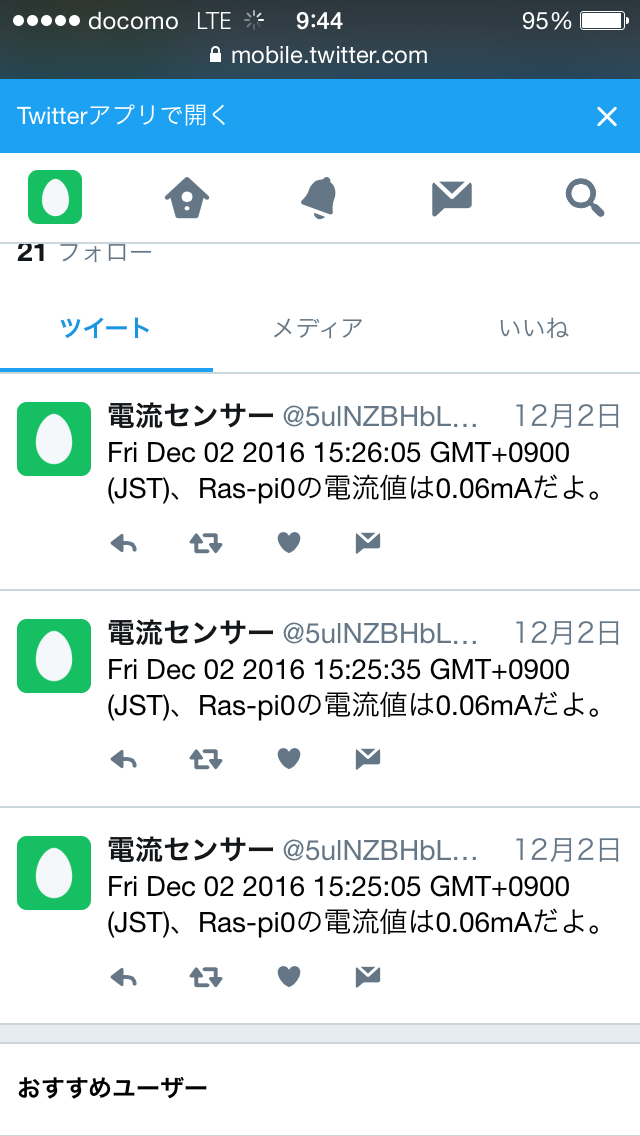Reply to the 15:25:05 tweet
Viewport: 640px width, 1136px height.
click(124, 979)
